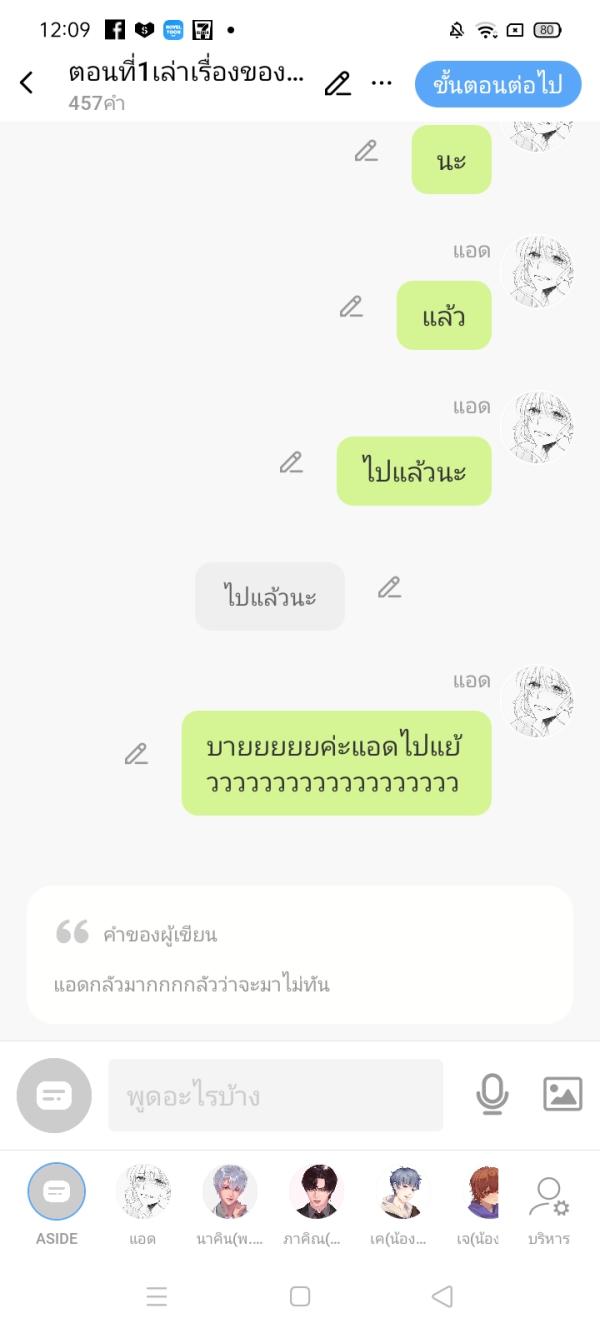Screen dimensions: 600x1333
Task: Go back from the chapter editor
Action: pos(27,83)
